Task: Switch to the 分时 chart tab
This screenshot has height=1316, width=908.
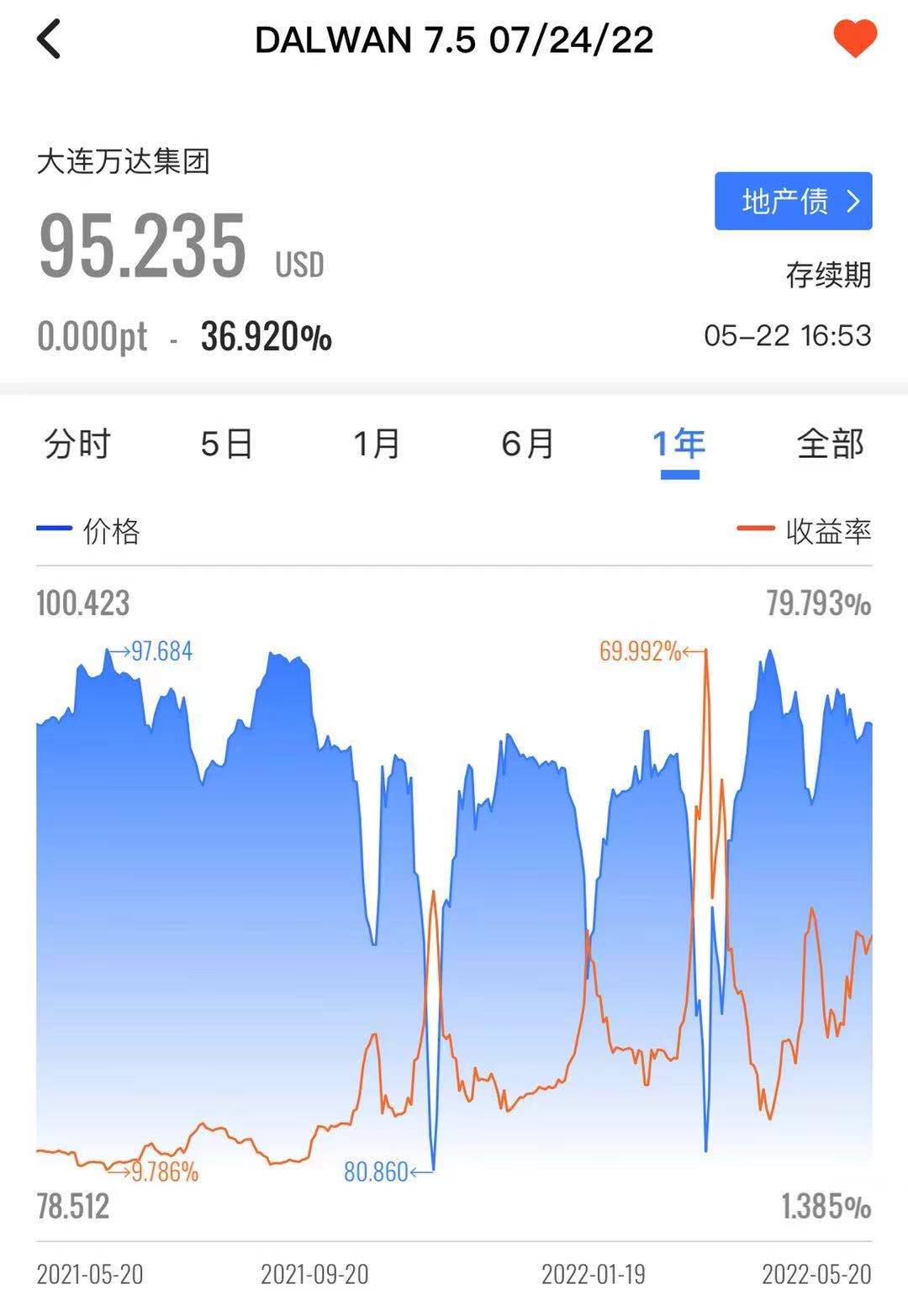Action: [77, 443]
